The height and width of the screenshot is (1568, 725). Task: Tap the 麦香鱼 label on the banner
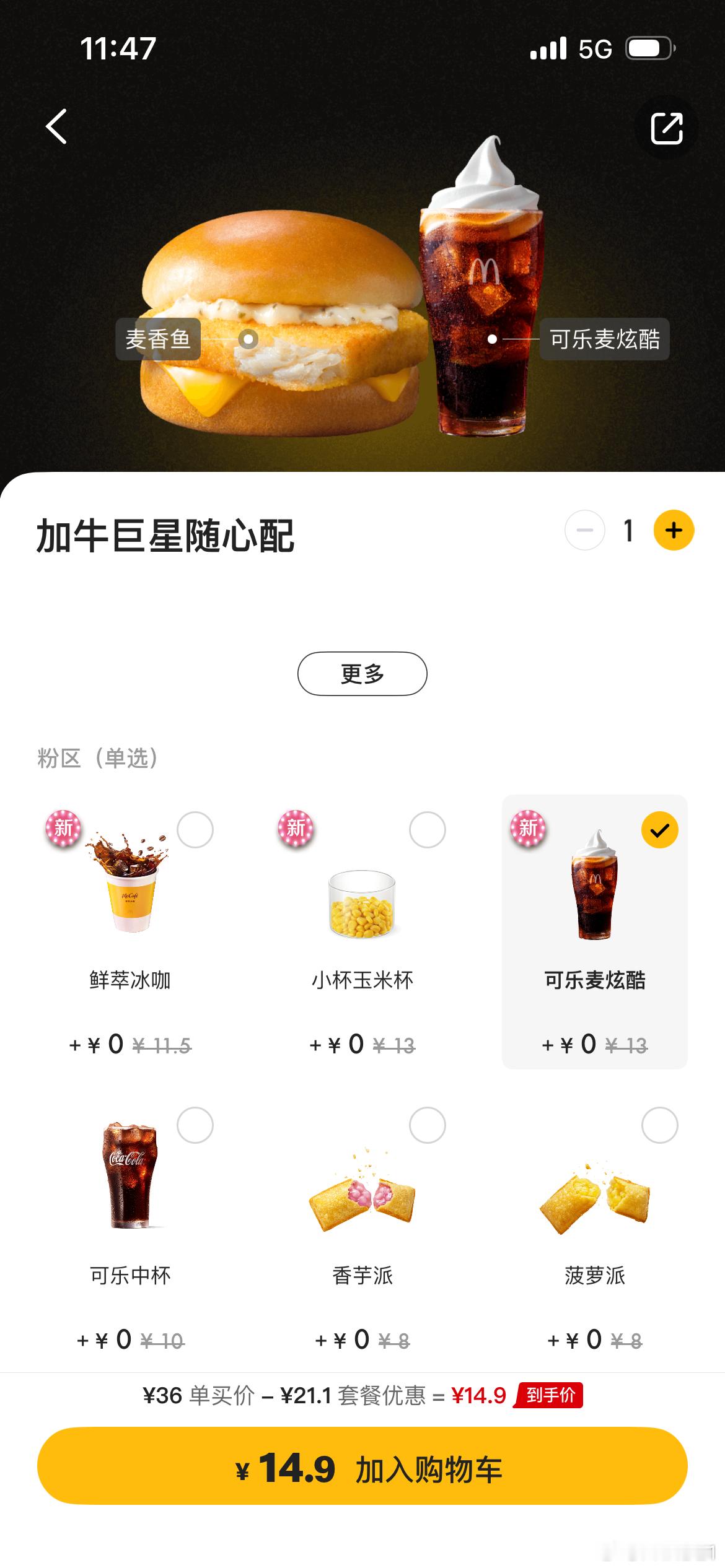pos(159,339)
